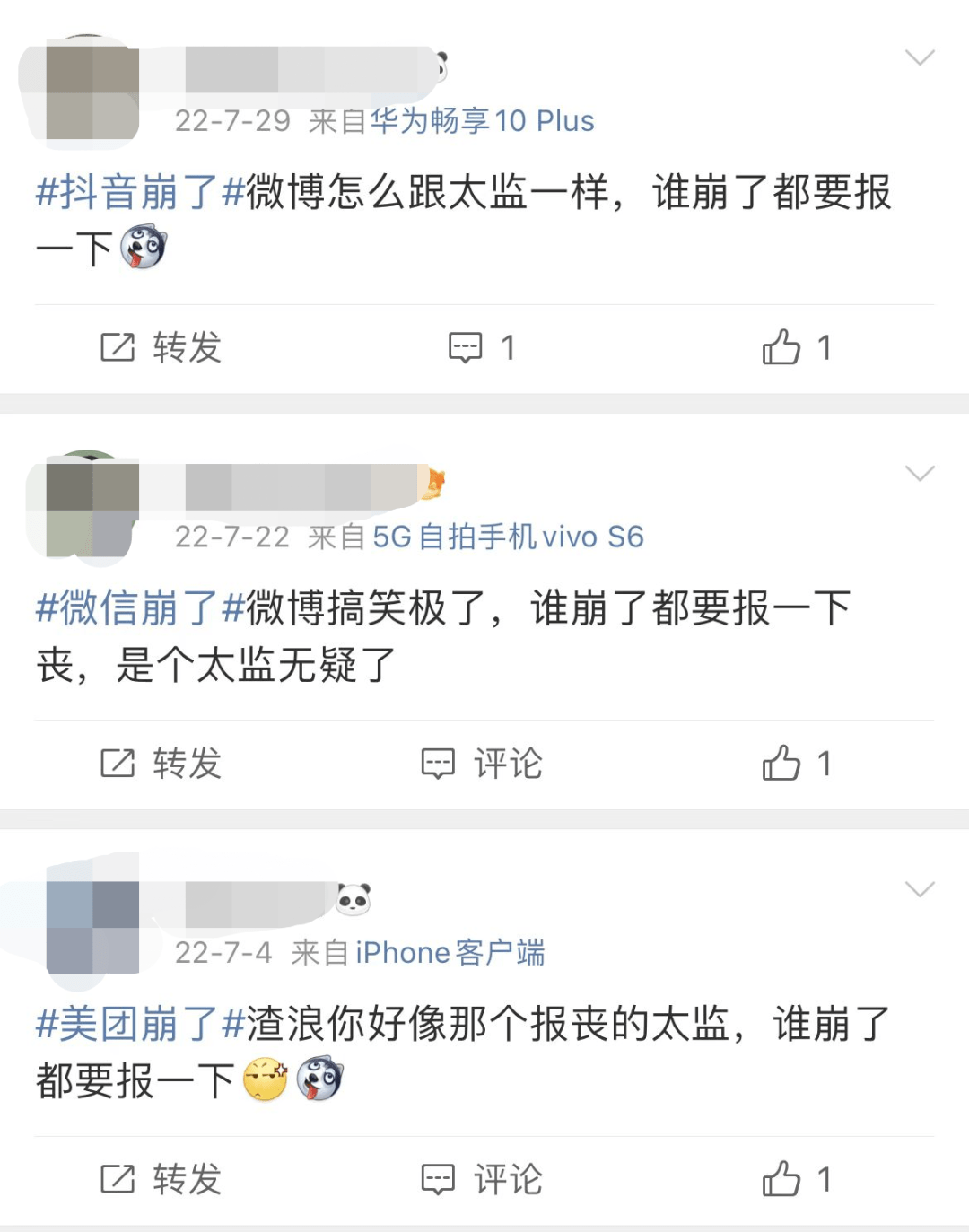Repost the 抖音崩了 post via 转发
The image size is (969, 1232).
pos(161,347)
